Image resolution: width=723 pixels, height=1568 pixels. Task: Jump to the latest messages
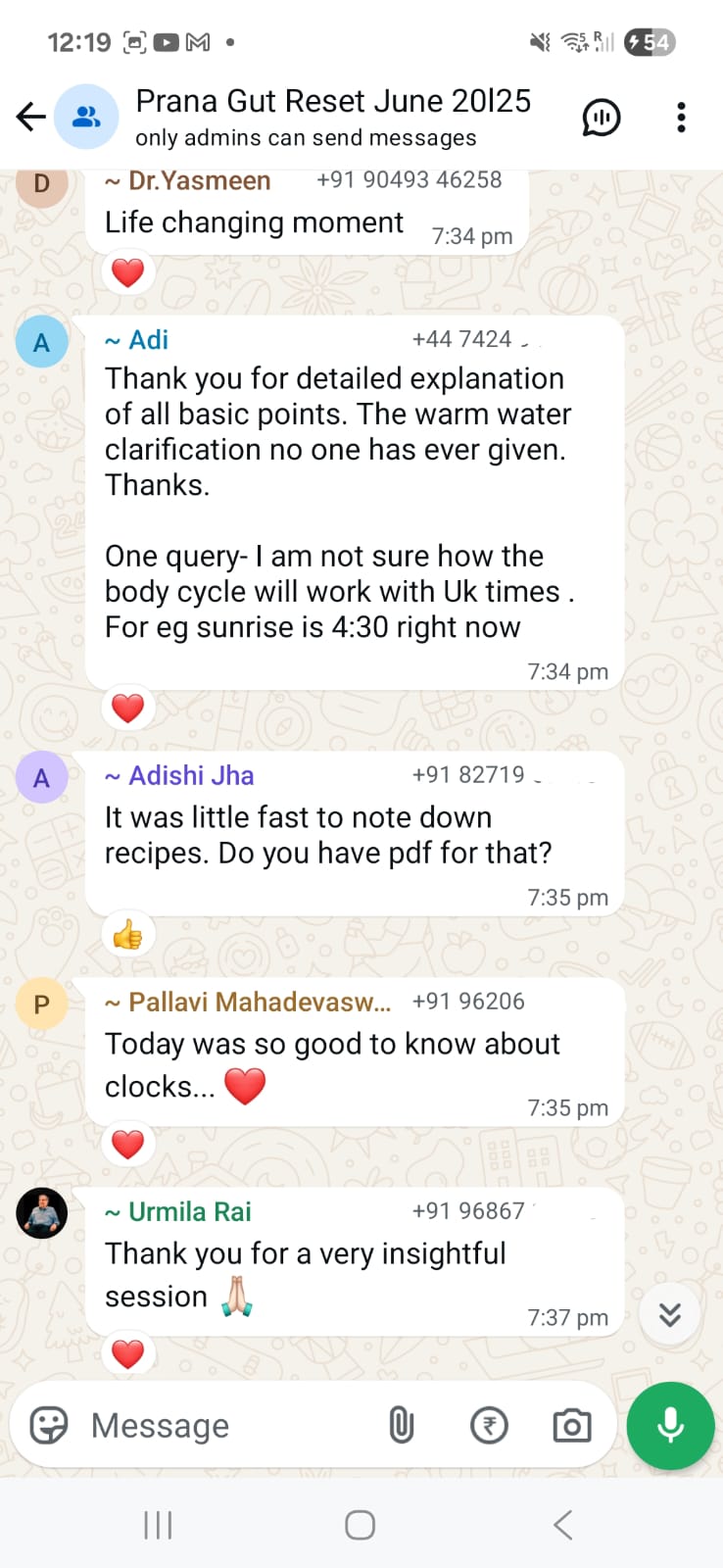(670, 1314)
